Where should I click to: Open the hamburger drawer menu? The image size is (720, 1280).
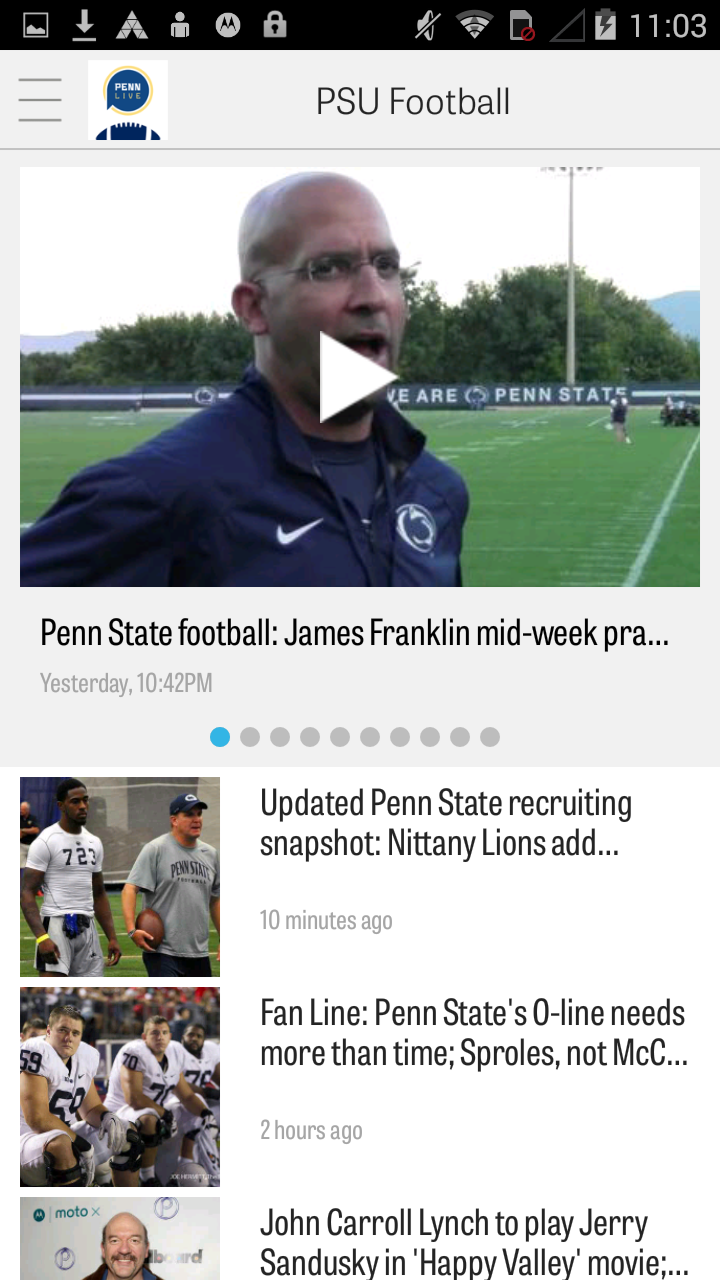click(x=40, y=100)
